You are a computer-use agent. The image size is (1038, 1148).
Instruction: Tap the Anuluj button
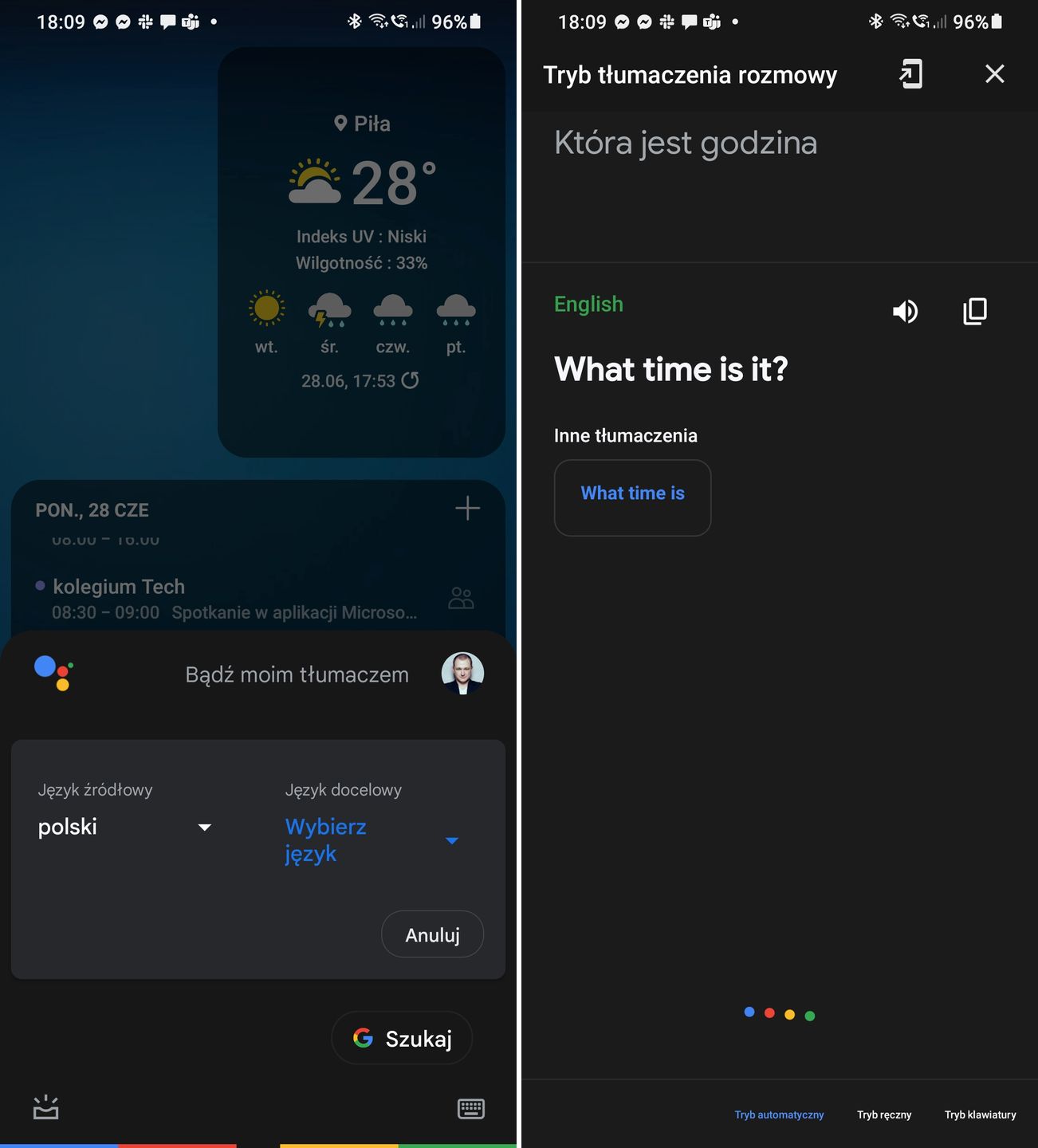[x=432, y=934]
